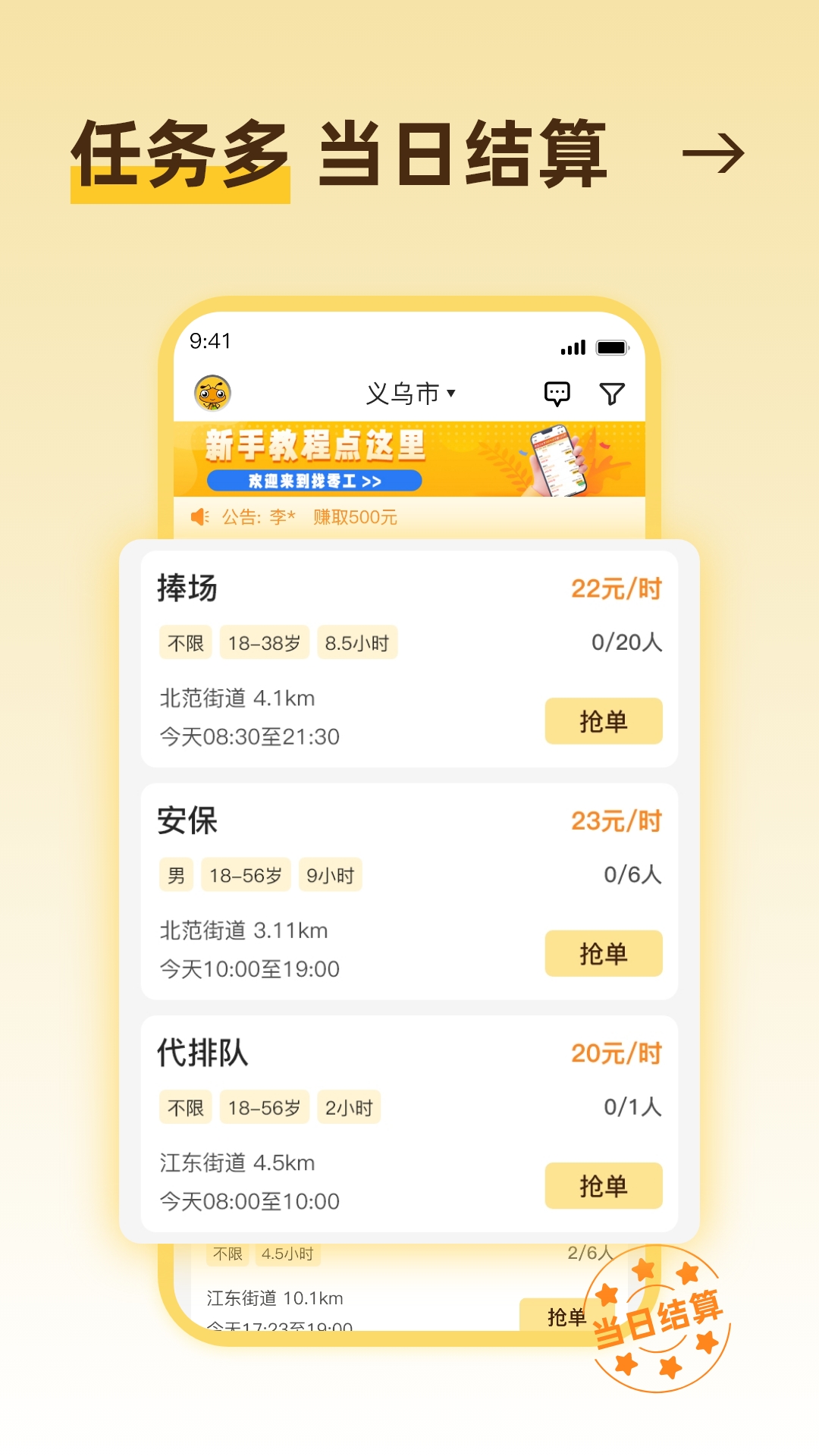Click the signal strength icon in status bar
This screenshot has width=819, height=1456.
(x=573, y=345)
